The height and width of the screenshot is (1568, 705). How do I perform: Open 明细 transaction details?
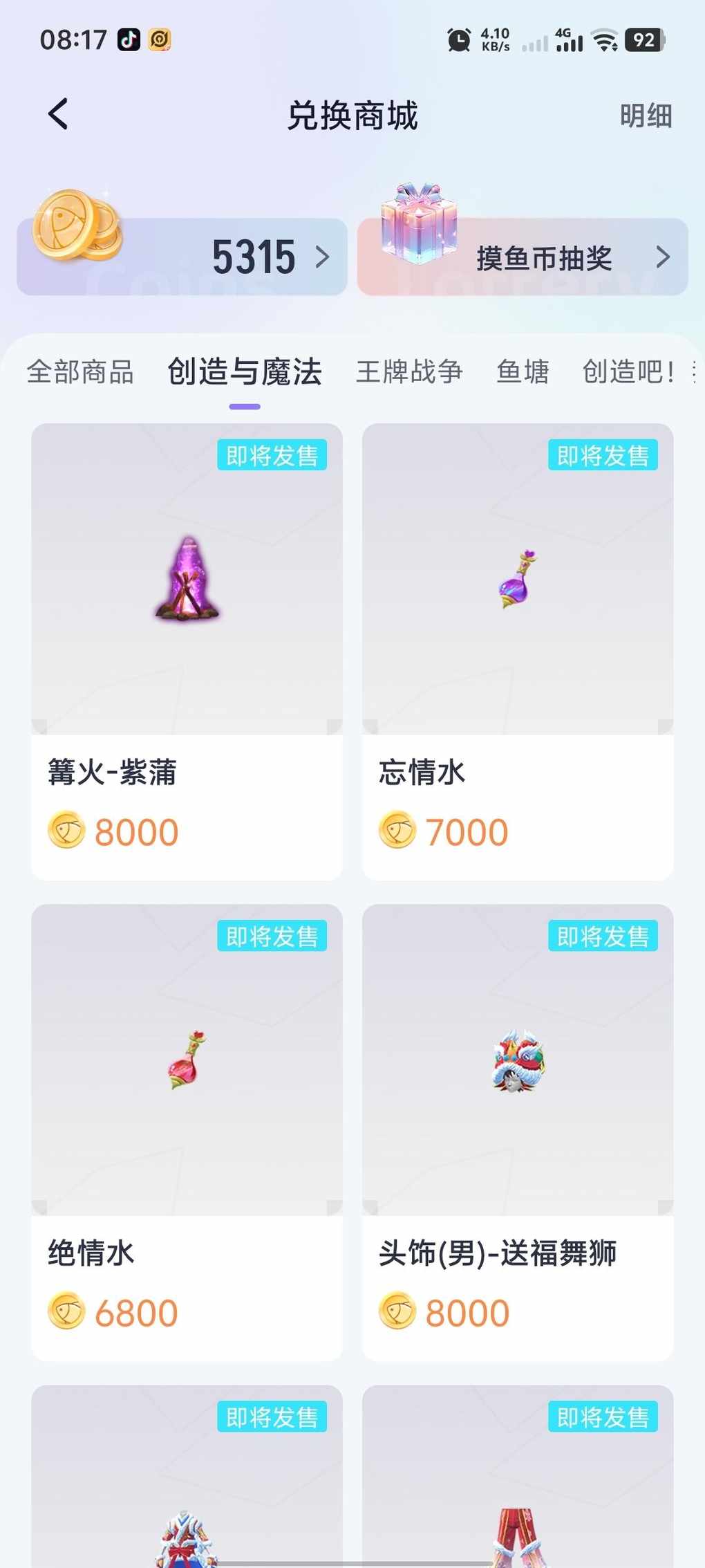pos(646,116)
